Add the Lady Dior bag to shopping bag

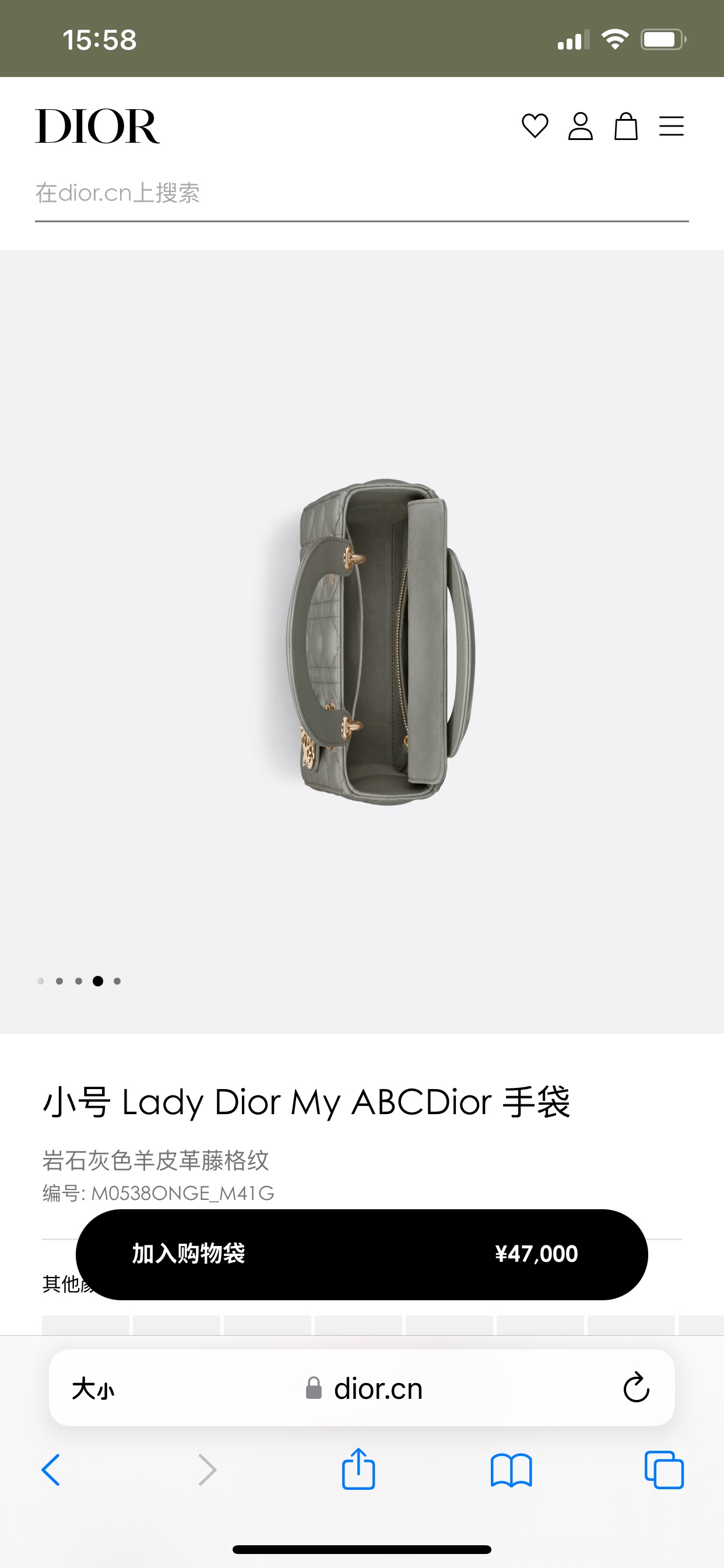tap(361, 1254)
